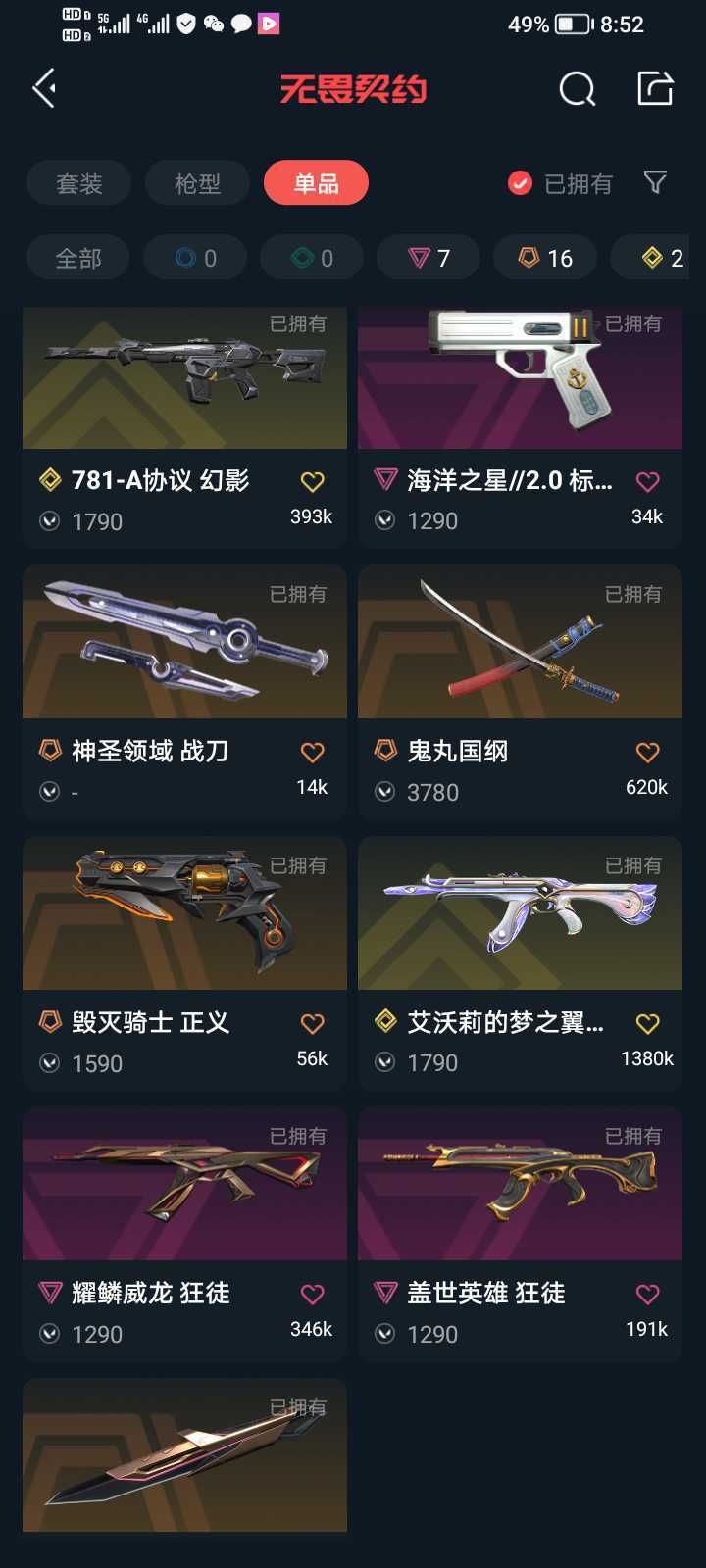Favorite the 海洋之星//2.0 skin with its heart
The image size is (706, 1568).
(x=647, y=481)
